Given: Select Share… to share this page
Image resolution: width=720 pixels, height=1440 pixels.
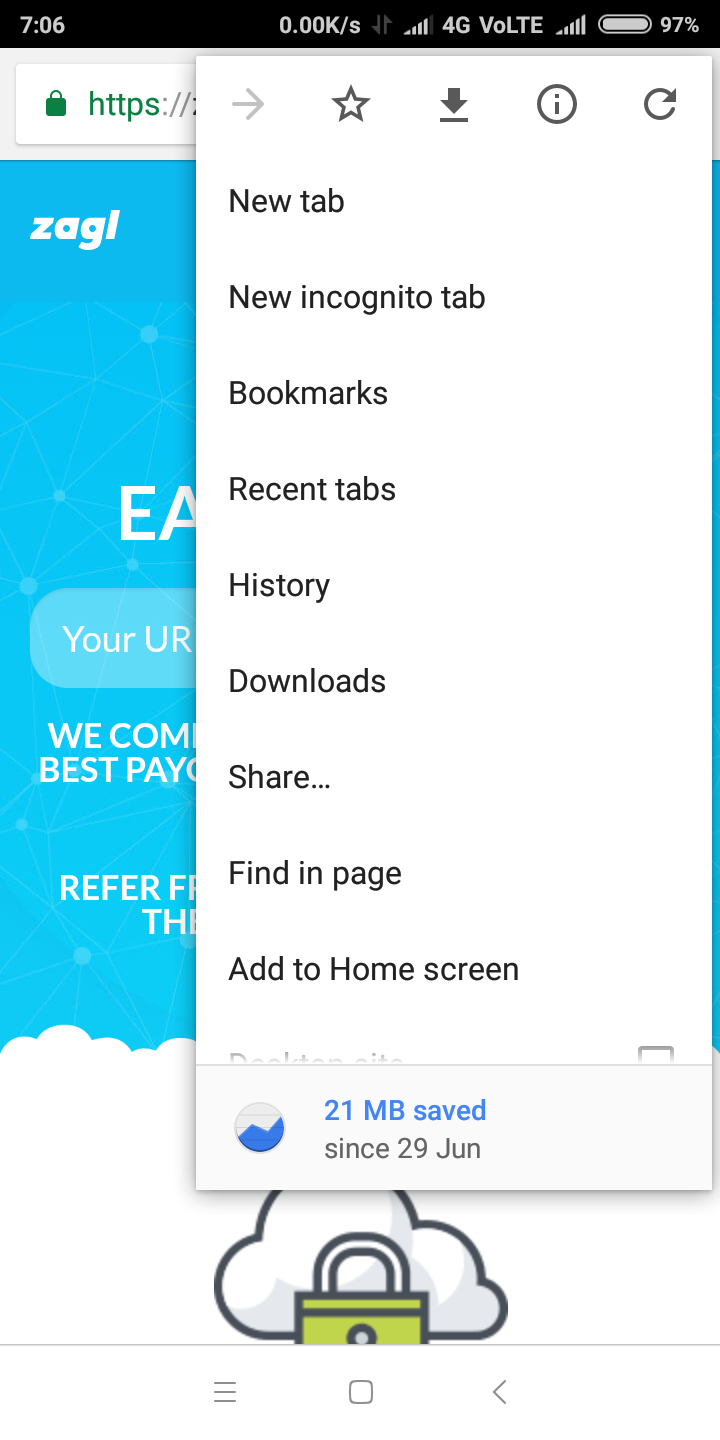Looking at the screenshot, I should (x=279, y=777).
